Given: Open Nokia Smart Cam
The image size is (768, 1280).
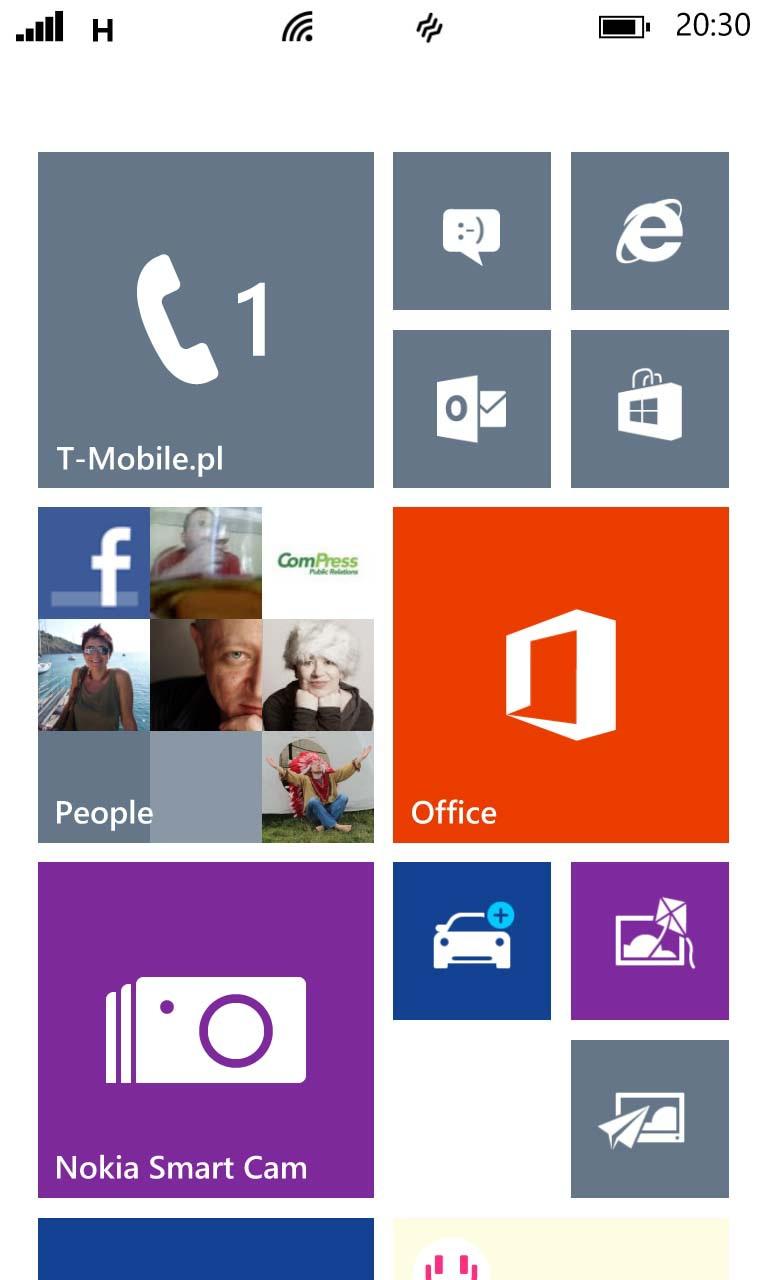Looking at the screenshot, I should pos(205,1030).
